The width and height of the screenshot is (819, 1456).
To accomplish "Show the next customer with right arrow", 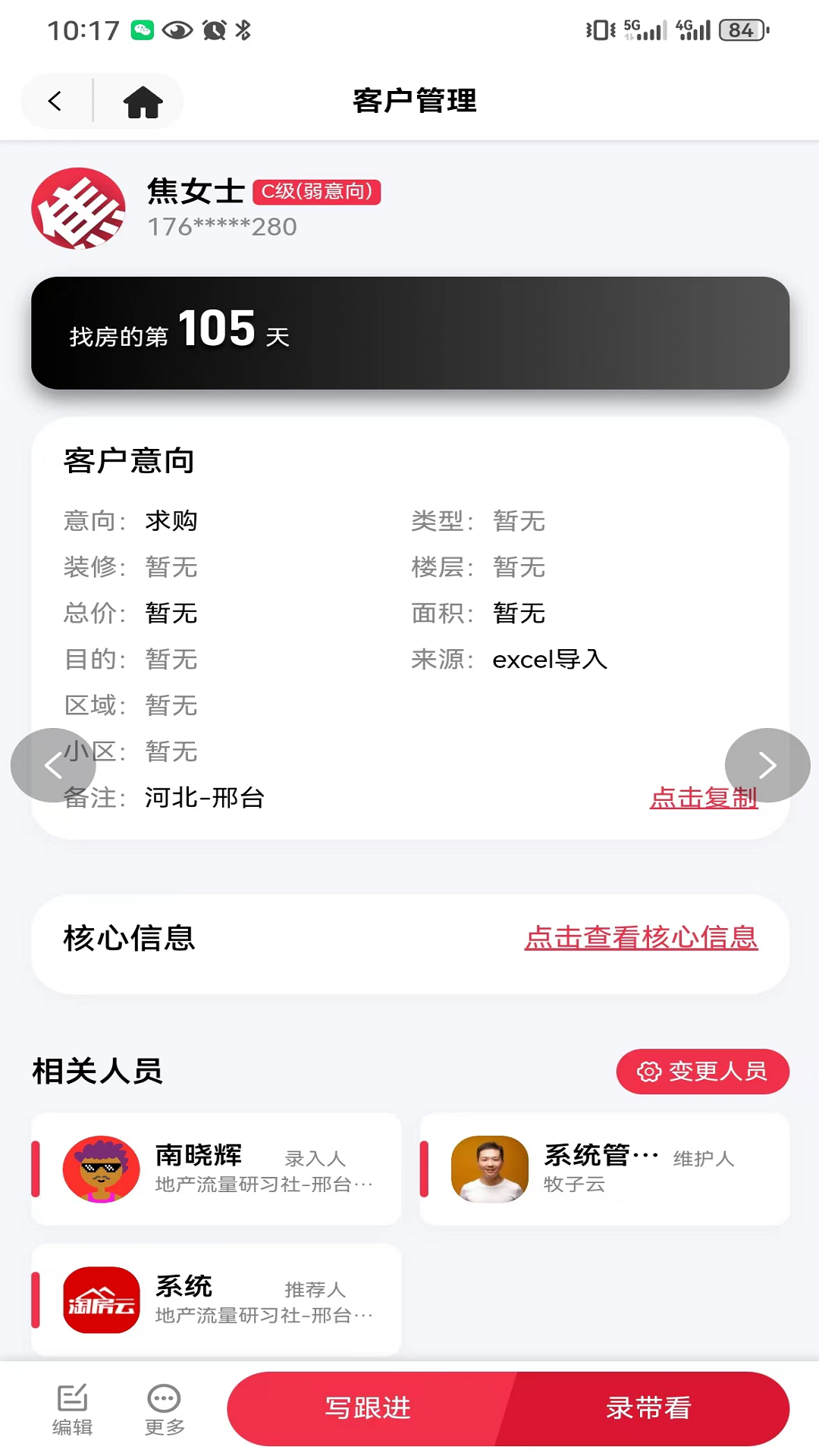I will point(767,765).
